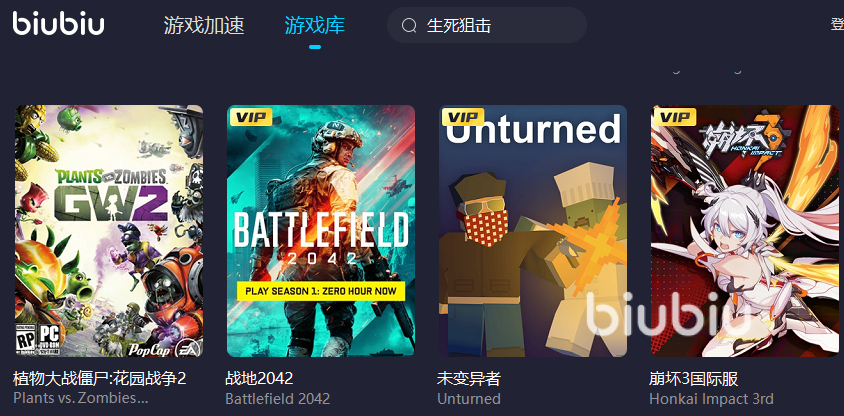Viewport: 844px width, 416px height.
Task: Open the 战地2042 Battlefield game card
Action: click(321, 231)
